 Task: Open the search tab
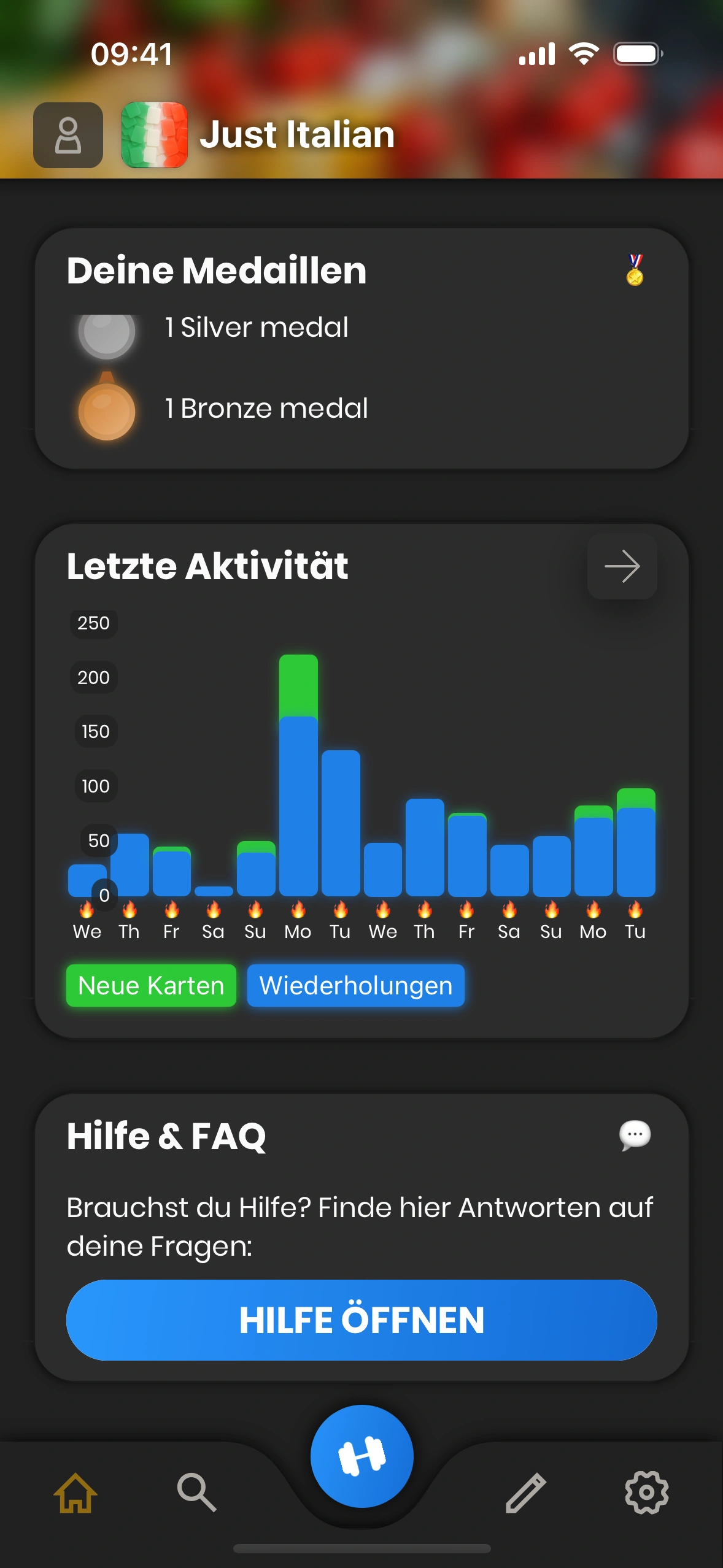click(196, 1493)
